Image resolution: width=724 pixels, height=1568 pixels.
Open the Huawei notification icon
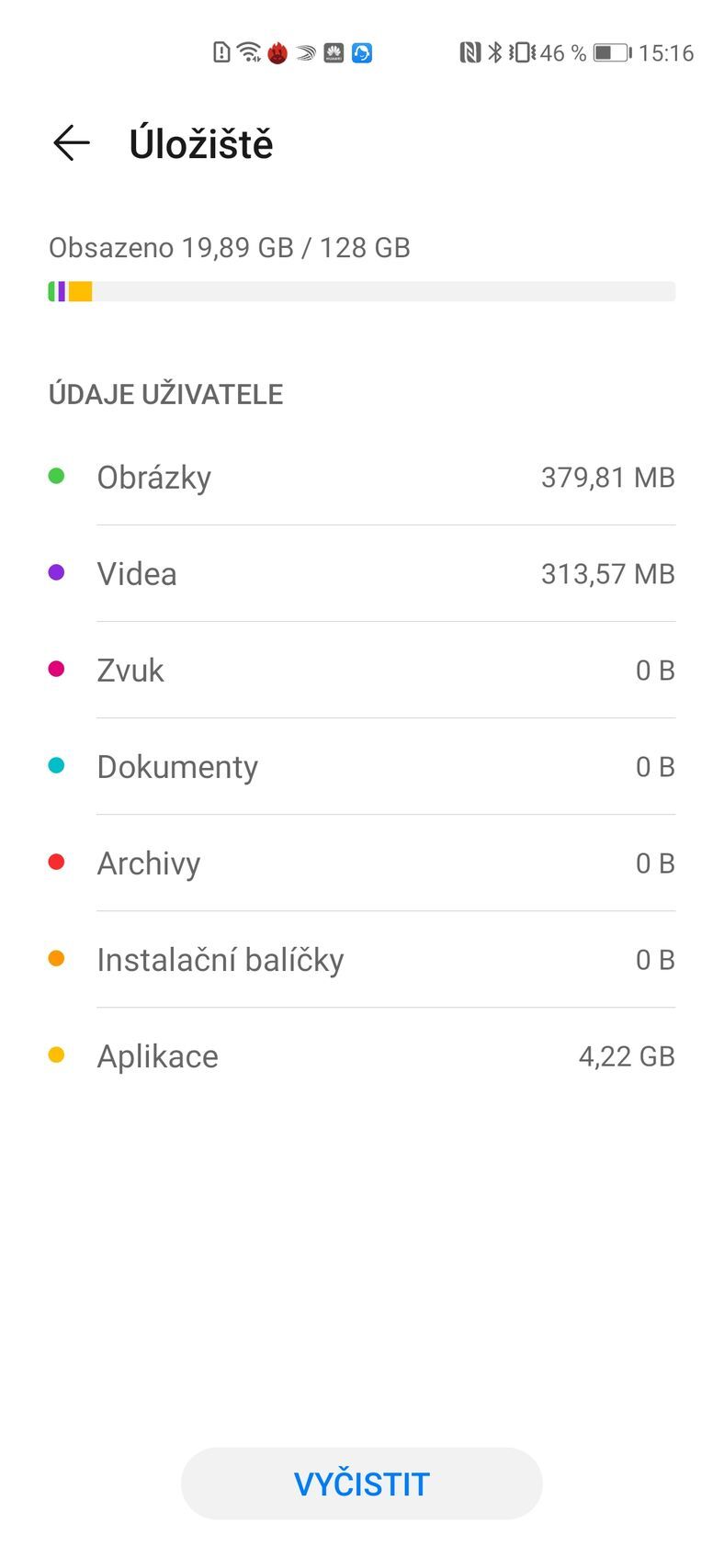click(x=333, y=52)
